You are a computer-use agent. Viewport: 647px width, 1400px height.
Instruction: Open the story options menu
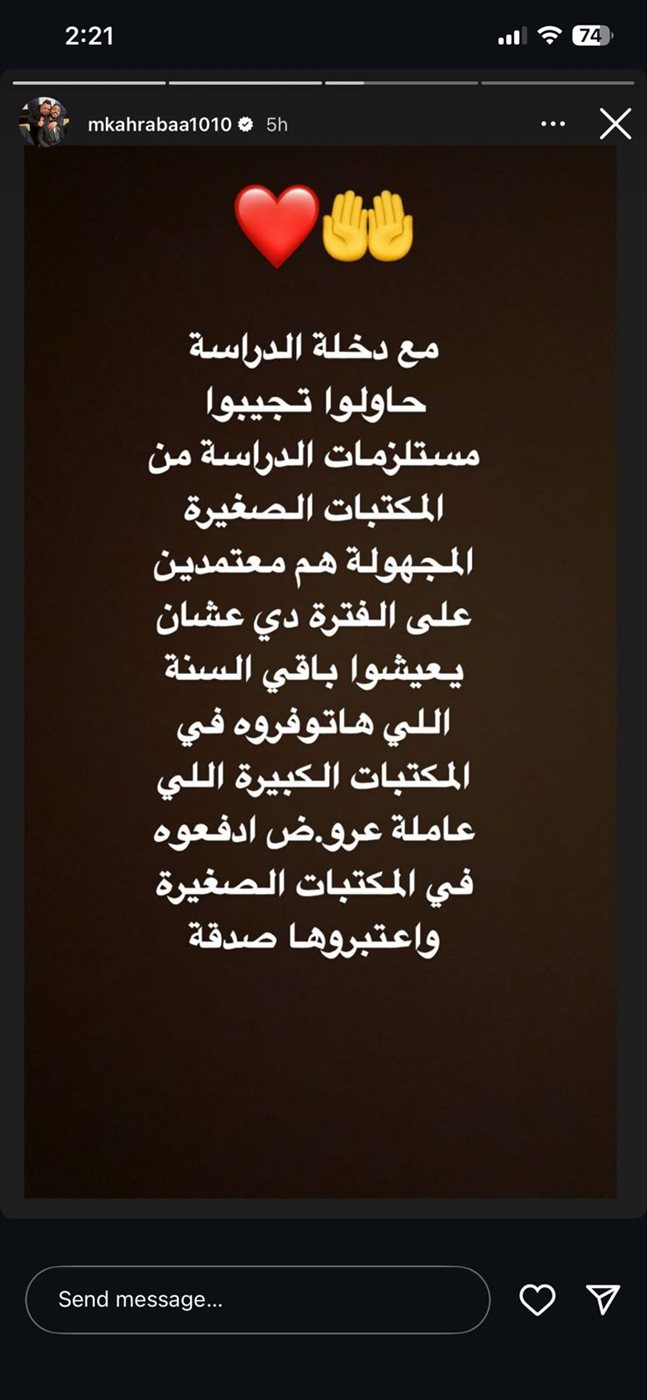553,124
